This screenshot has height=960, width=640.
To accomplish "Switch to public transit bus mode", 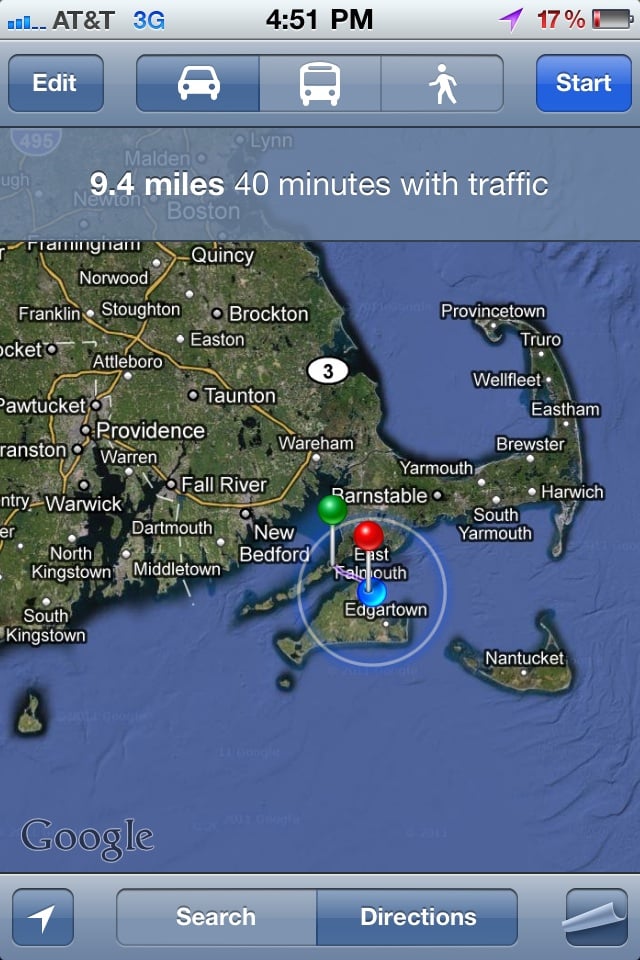I will (x=320, y=83).
